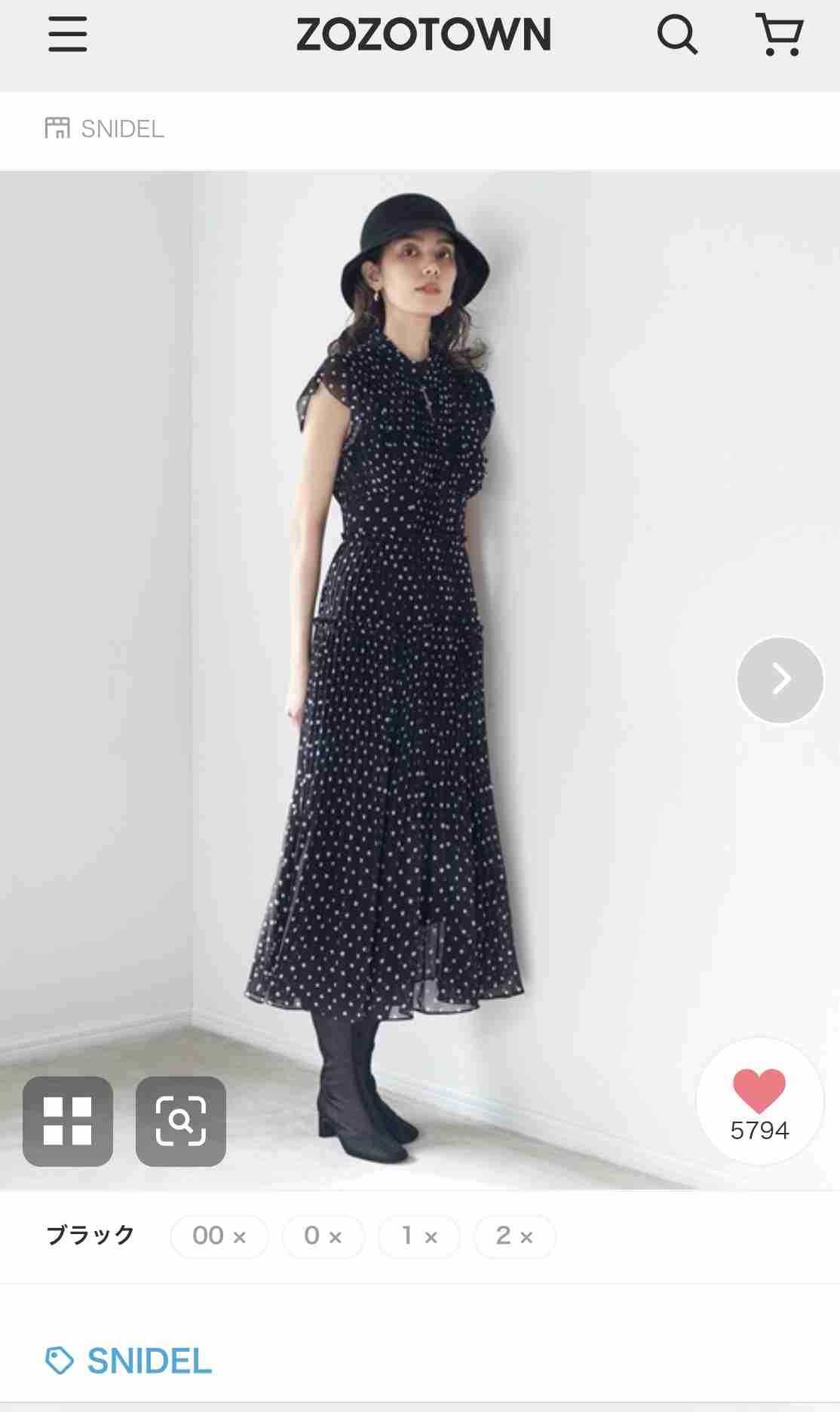Open the SNIDEL brand tag link
Screen dimensions: 840x1412
129,1361
